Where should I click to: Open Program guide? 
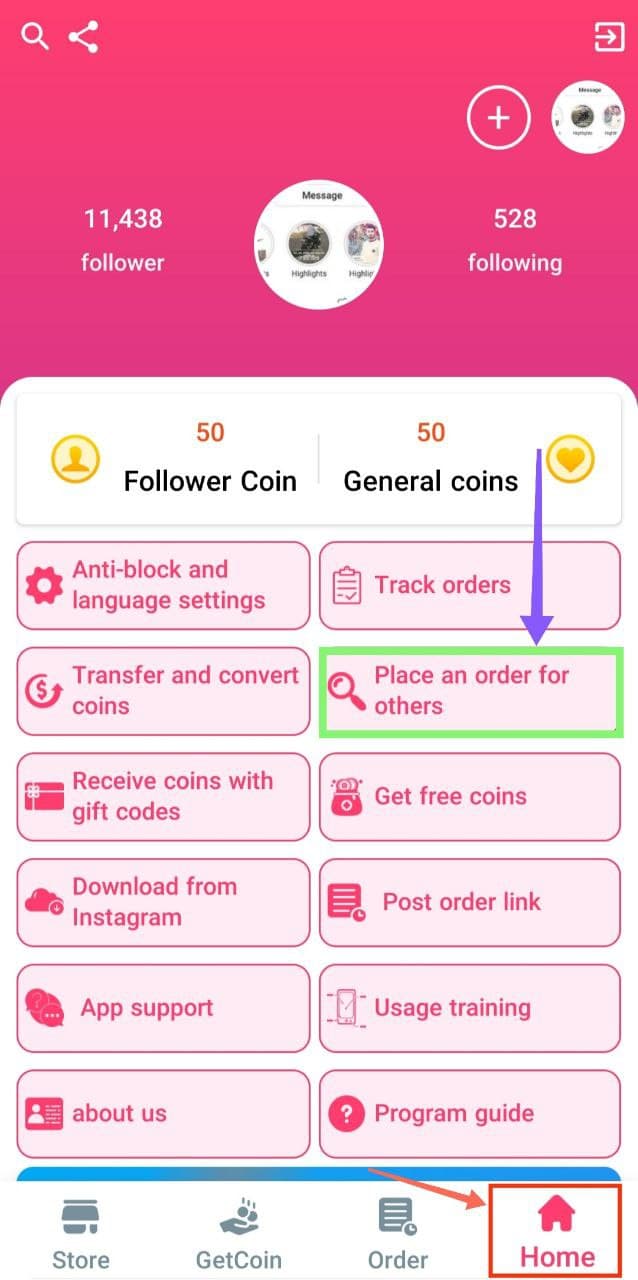tap(470, 1114)
